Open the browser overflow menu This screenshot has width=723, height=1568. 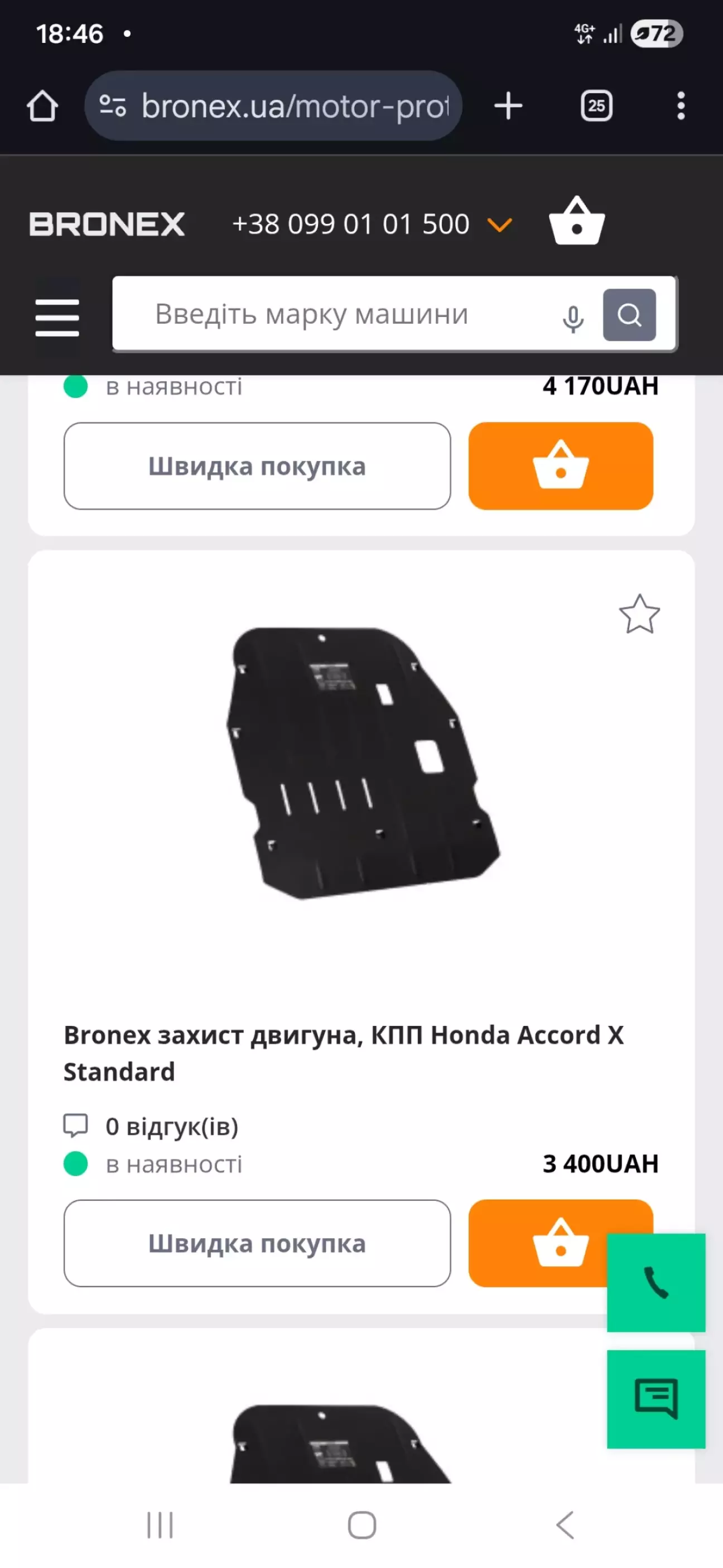coord(681,106)
